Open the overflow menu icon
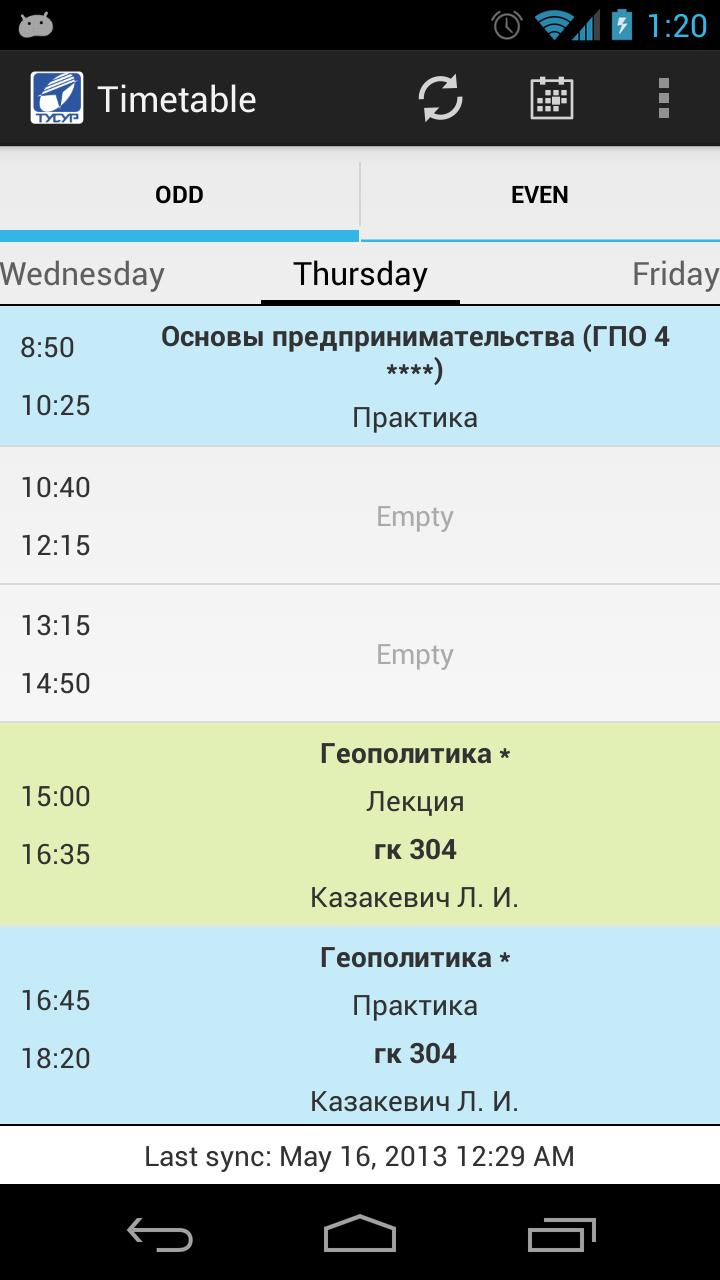Screen dimensions: 720x1280 click(661, 98)
